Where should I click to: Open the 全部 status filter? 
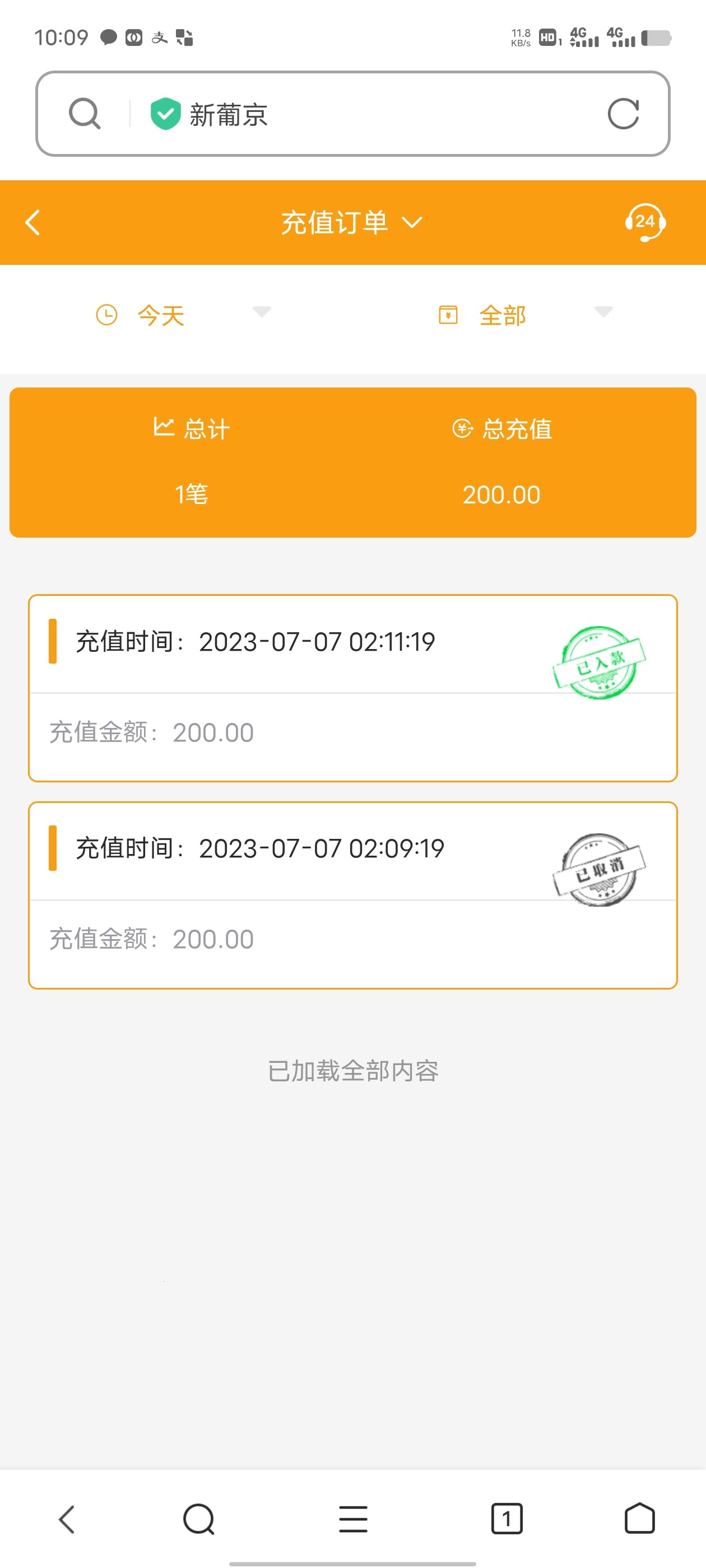(x=524, y=315)
